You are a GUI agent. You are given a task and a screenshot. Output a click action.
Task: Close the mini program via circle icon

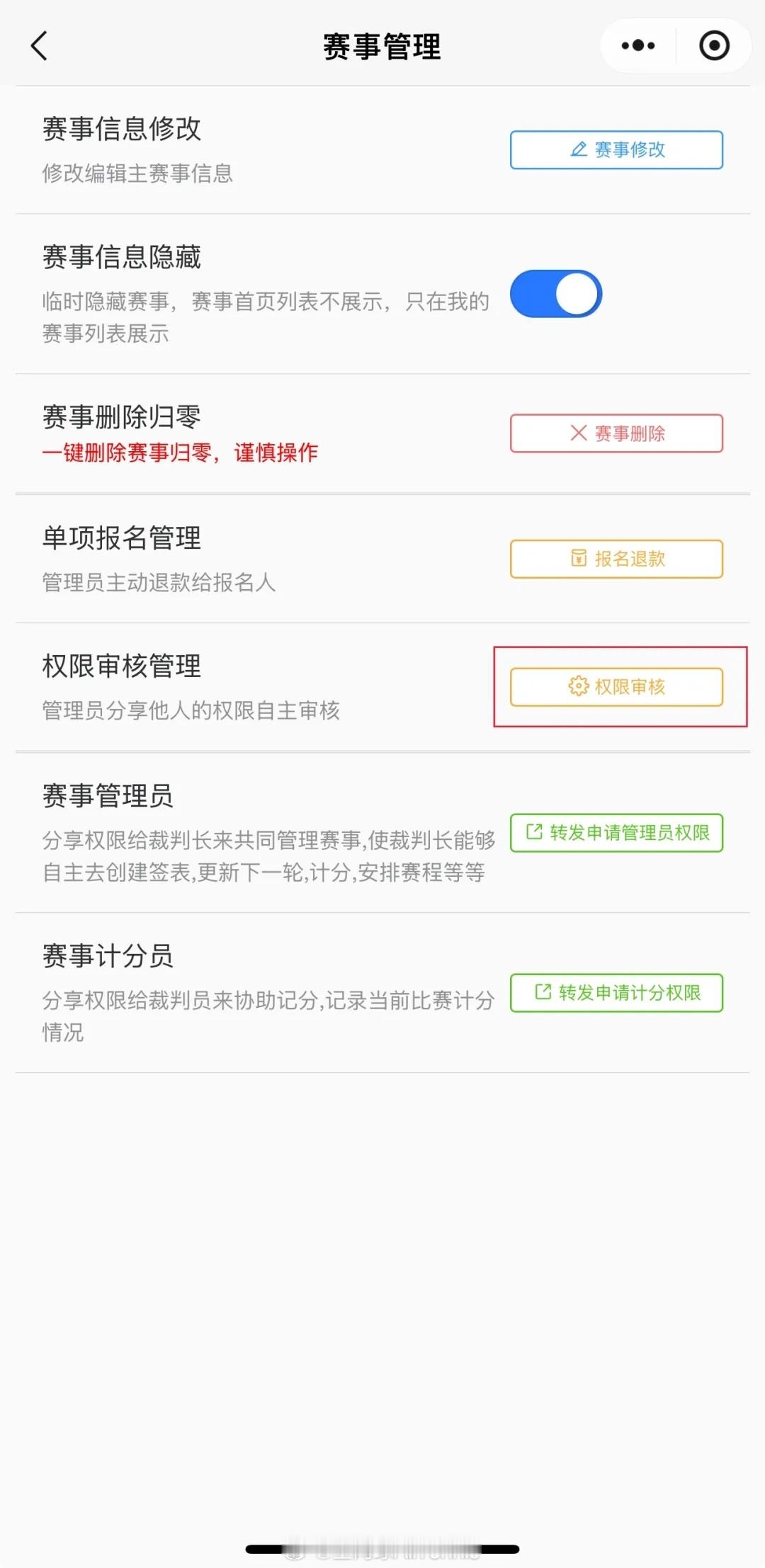(x=714, y=46)
